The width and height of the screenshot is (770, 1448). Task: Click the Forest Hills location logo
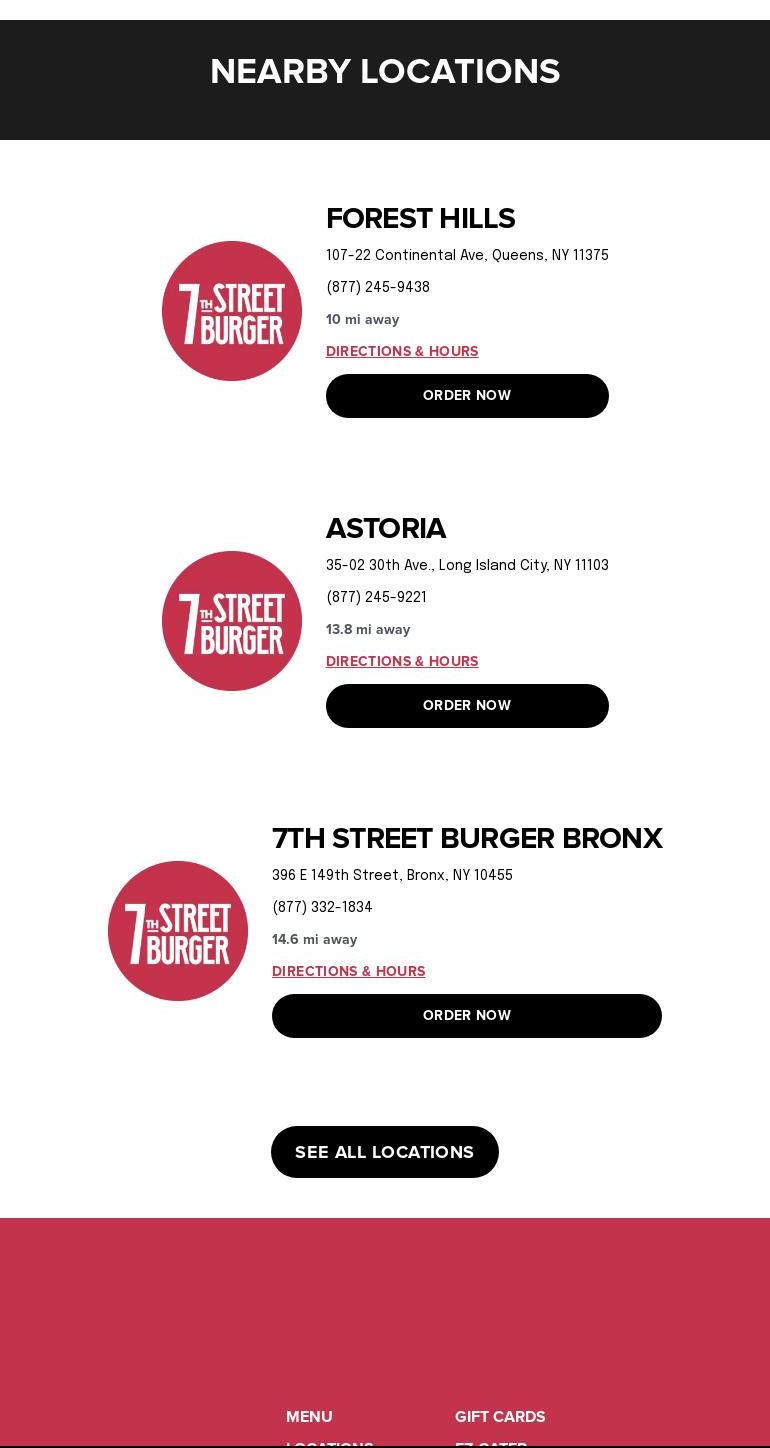[231, 310]
